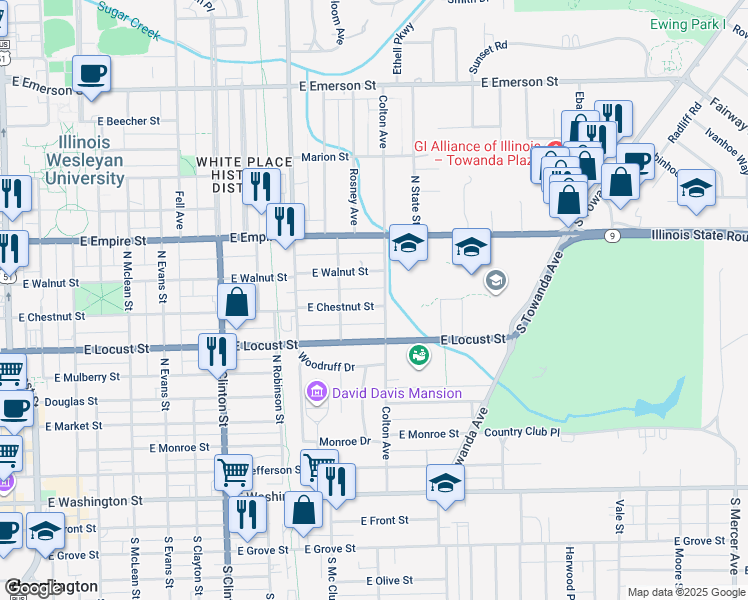The height and width of the screenshot is (600, 748).
Task: Tap the school marker near Radliff Rd
Action: pyautogui.click(x=696, y=191)
